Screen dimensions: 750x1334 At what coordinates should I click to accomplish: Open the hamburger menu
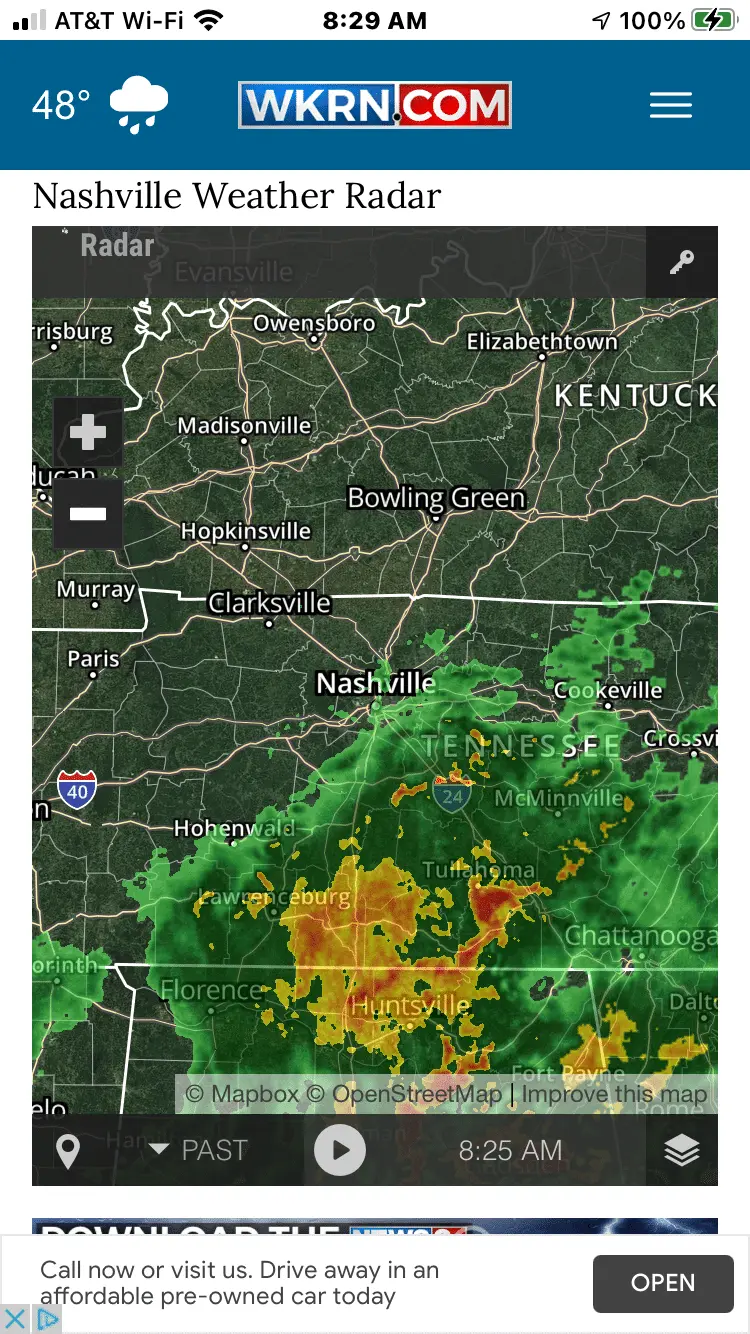pos(670,105)
